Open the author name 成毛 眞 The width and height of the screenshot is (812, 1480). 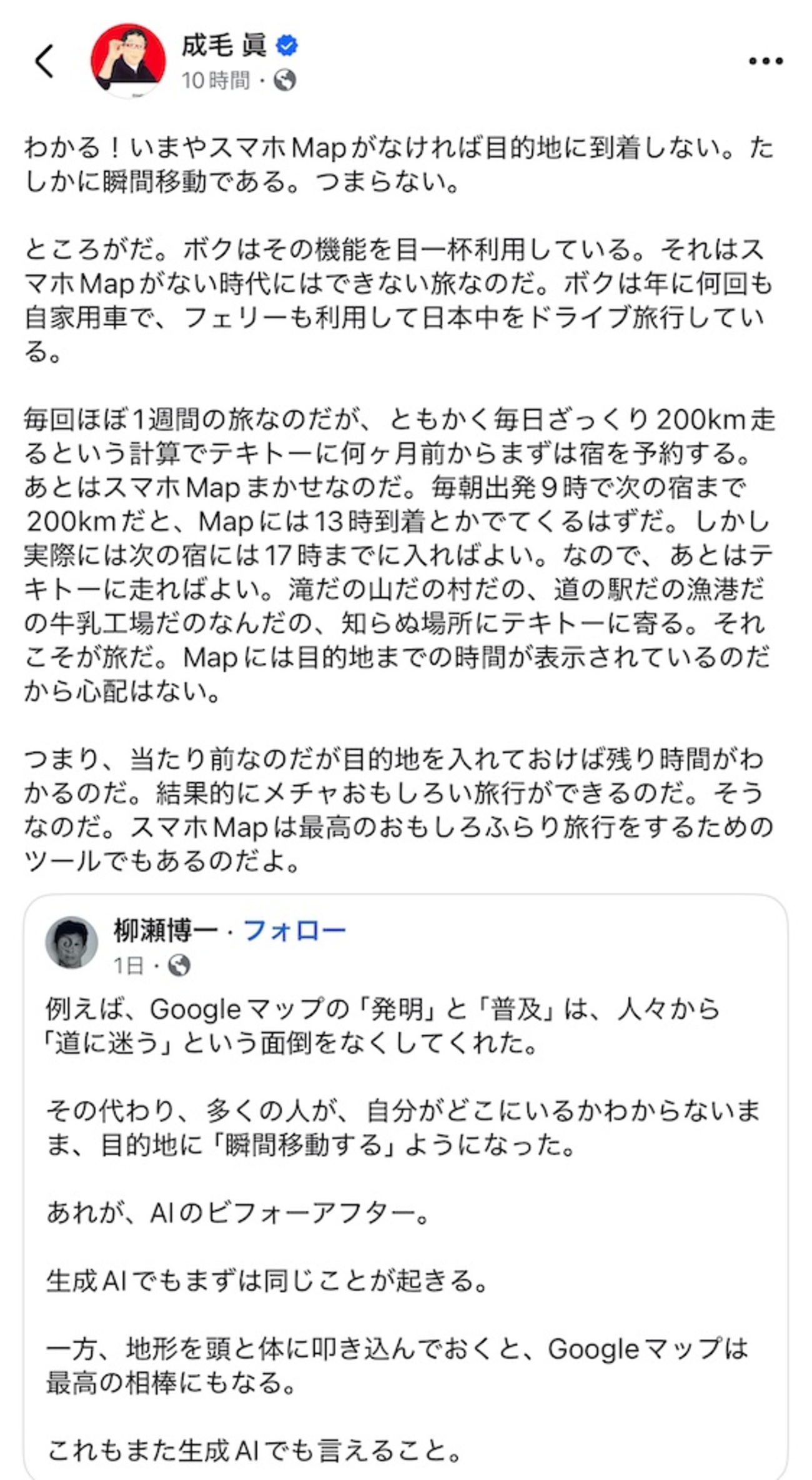pos(224,46)
